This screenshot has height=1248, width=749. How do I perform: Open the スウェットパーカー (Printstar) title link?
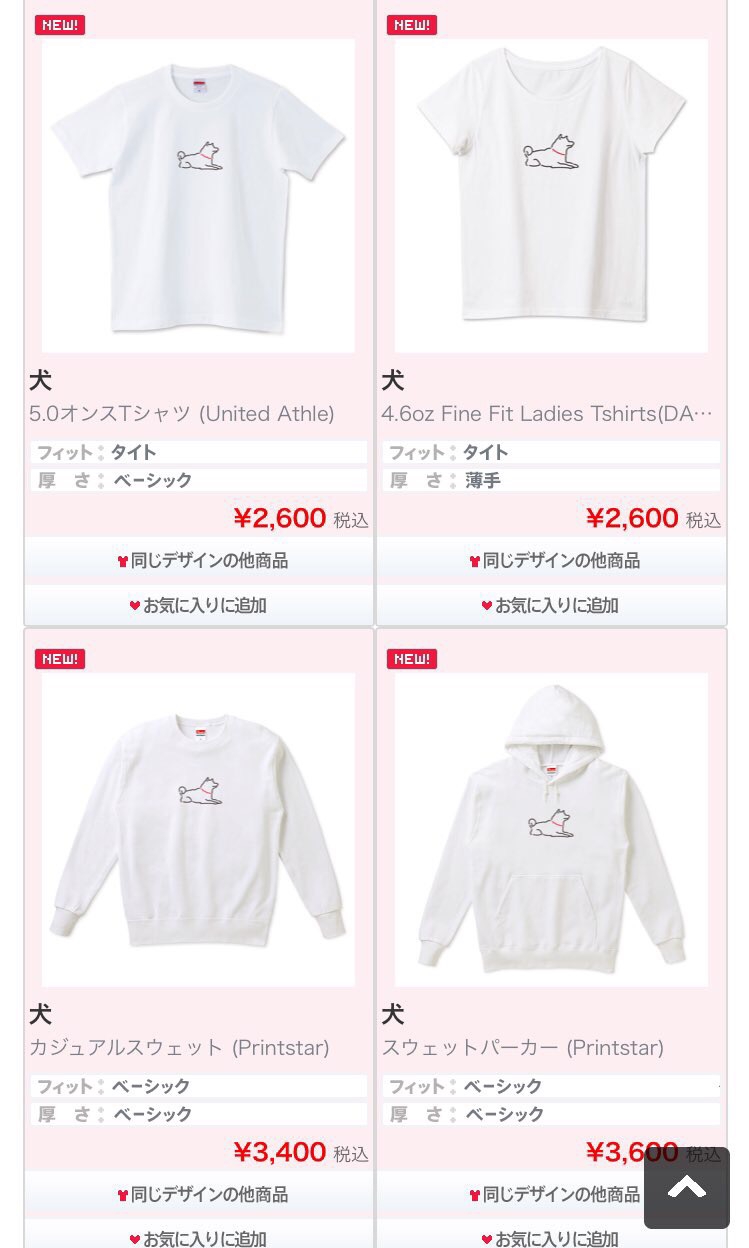point(523,1048)
